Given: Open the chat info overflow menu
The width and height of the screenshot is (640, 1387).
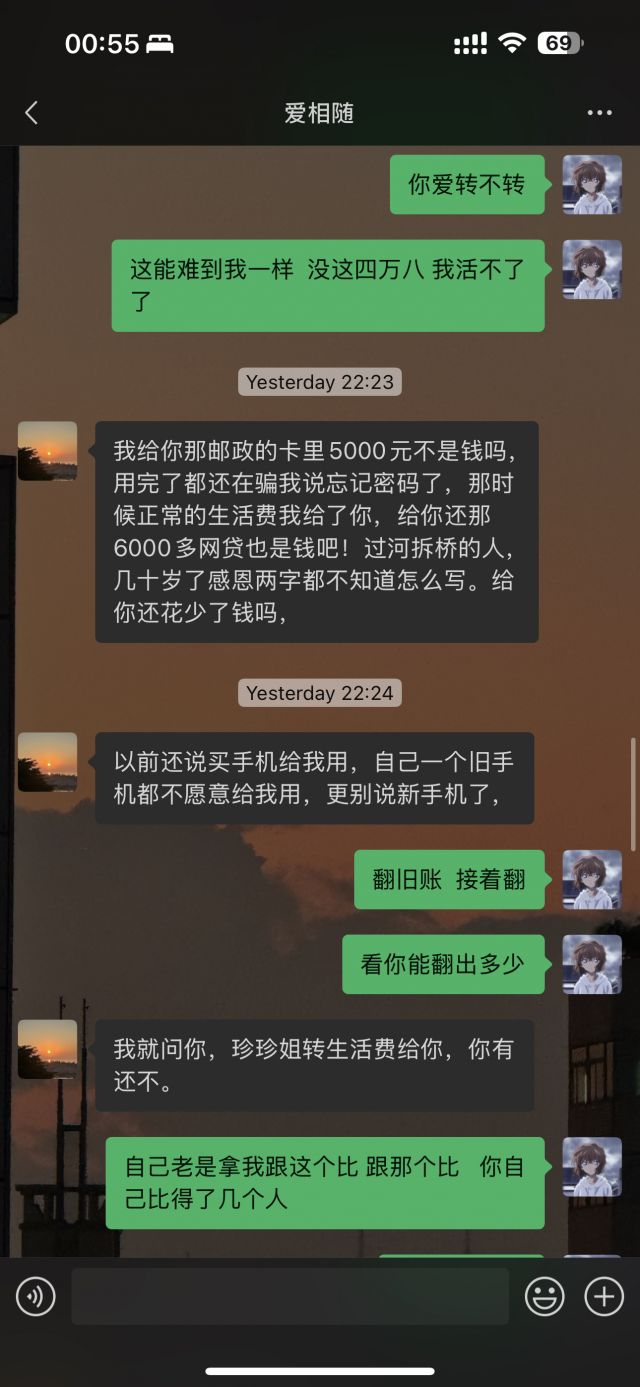Looking at the screenshot, I should (x=599, y=113).
